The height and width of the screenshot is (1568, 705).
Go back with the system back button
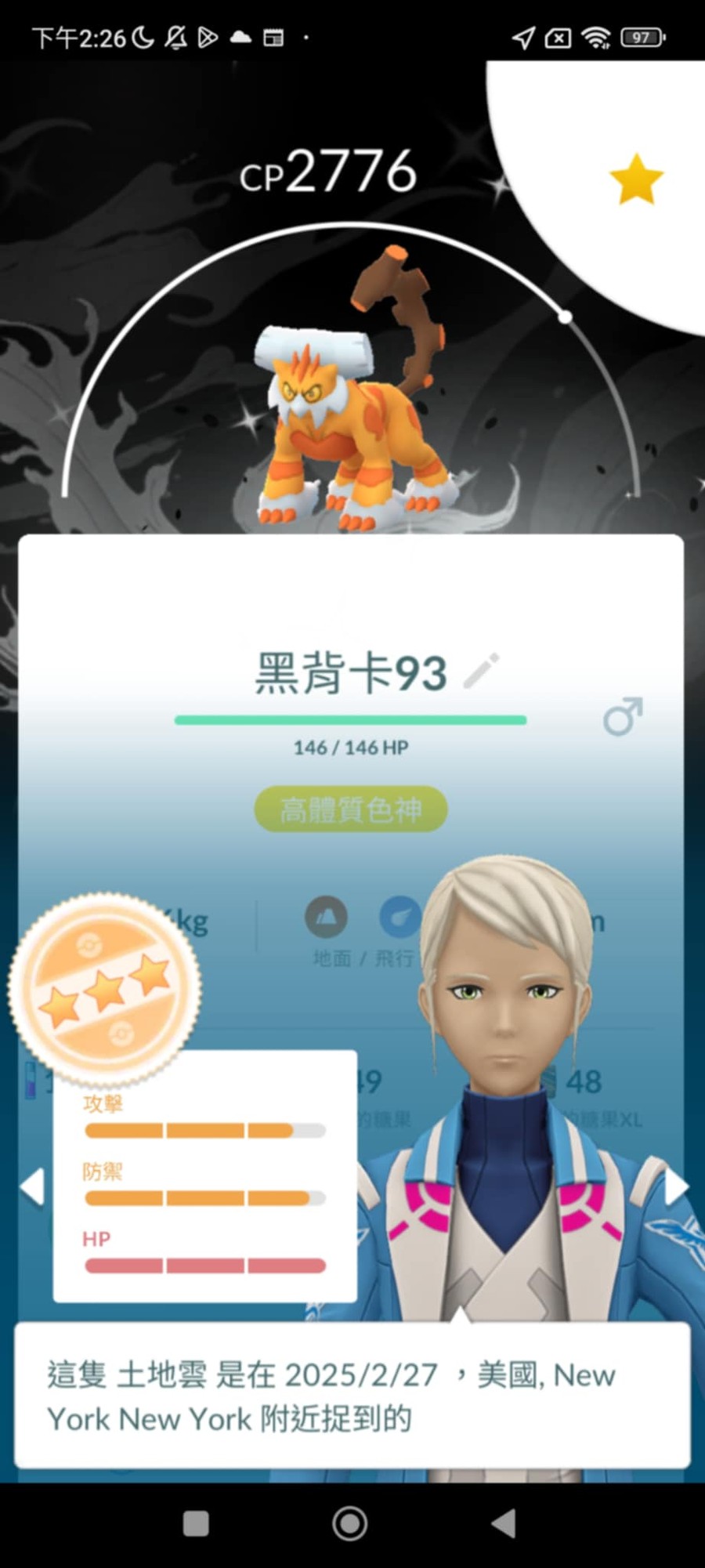[x=504, y=1523]
